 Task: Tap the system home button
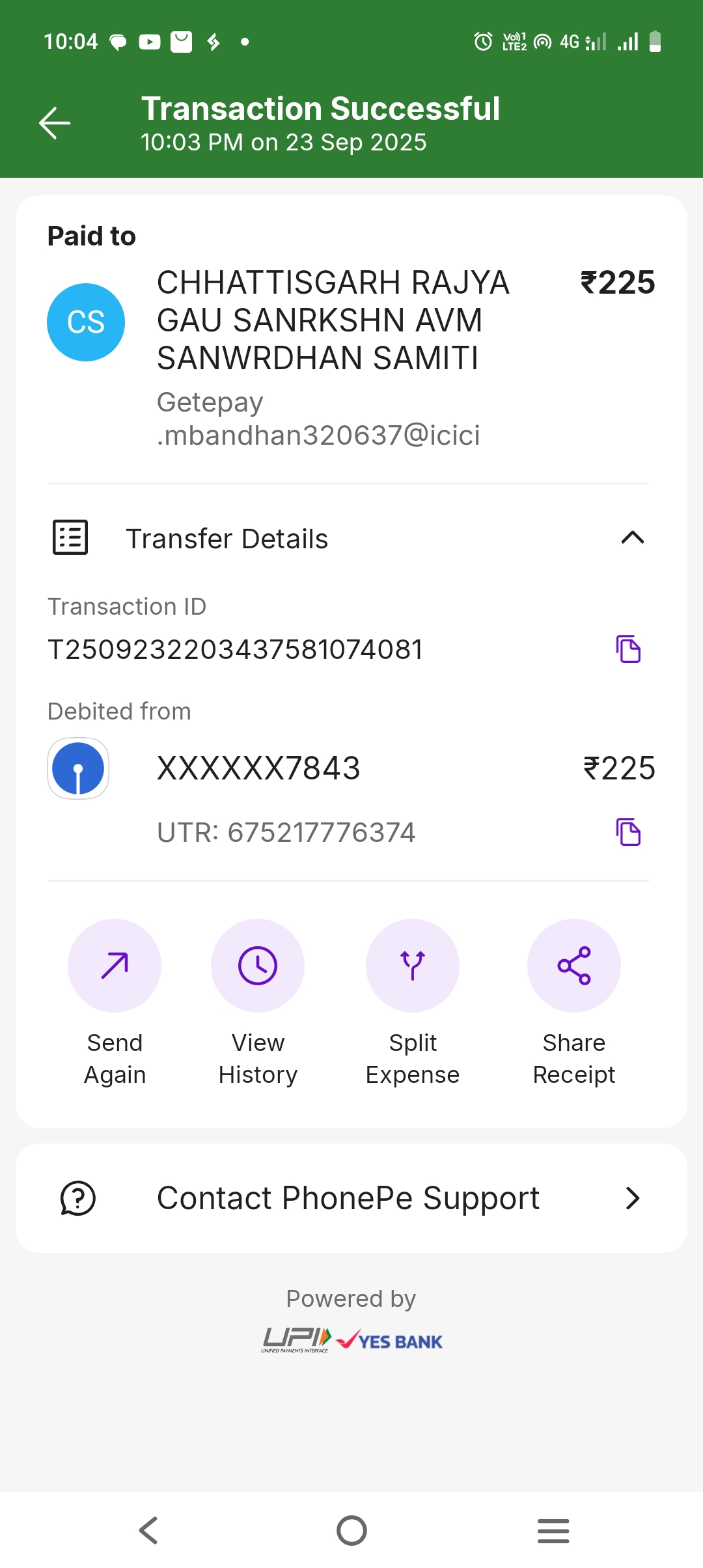pos(351,1530)
